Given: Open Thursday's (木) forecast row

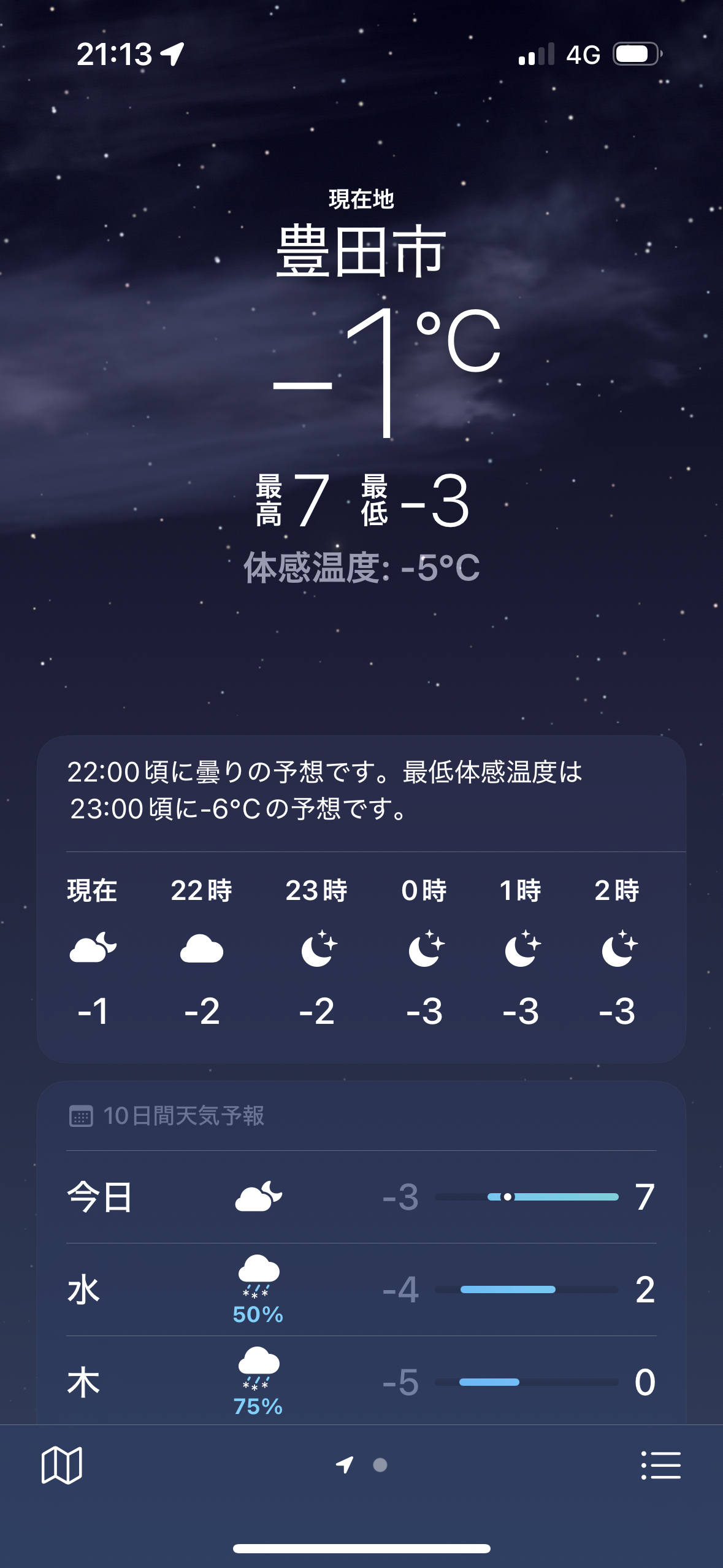Looking at the screenshot, I should click(361, 1382).
